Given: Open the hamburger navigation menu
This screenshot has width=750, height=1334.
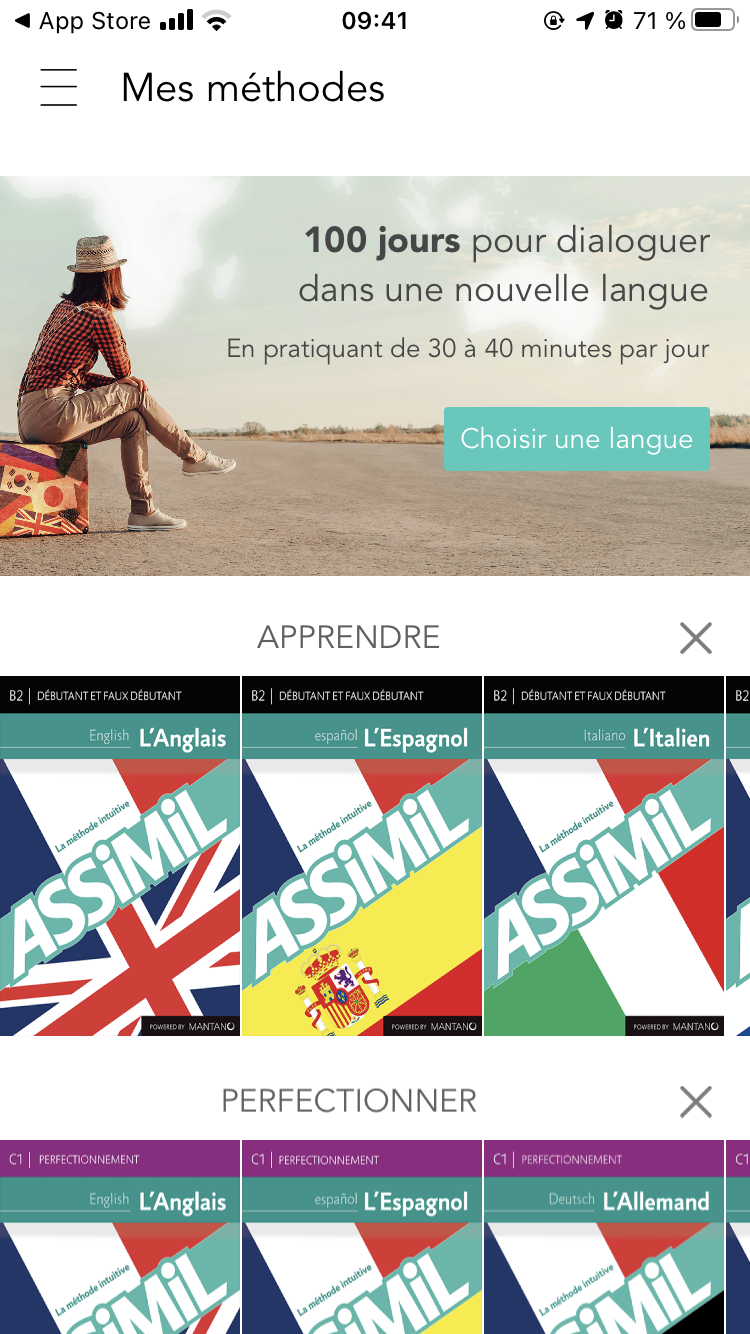Looking at the screenshot, I should pyautogui.click(x=59, y=88).
